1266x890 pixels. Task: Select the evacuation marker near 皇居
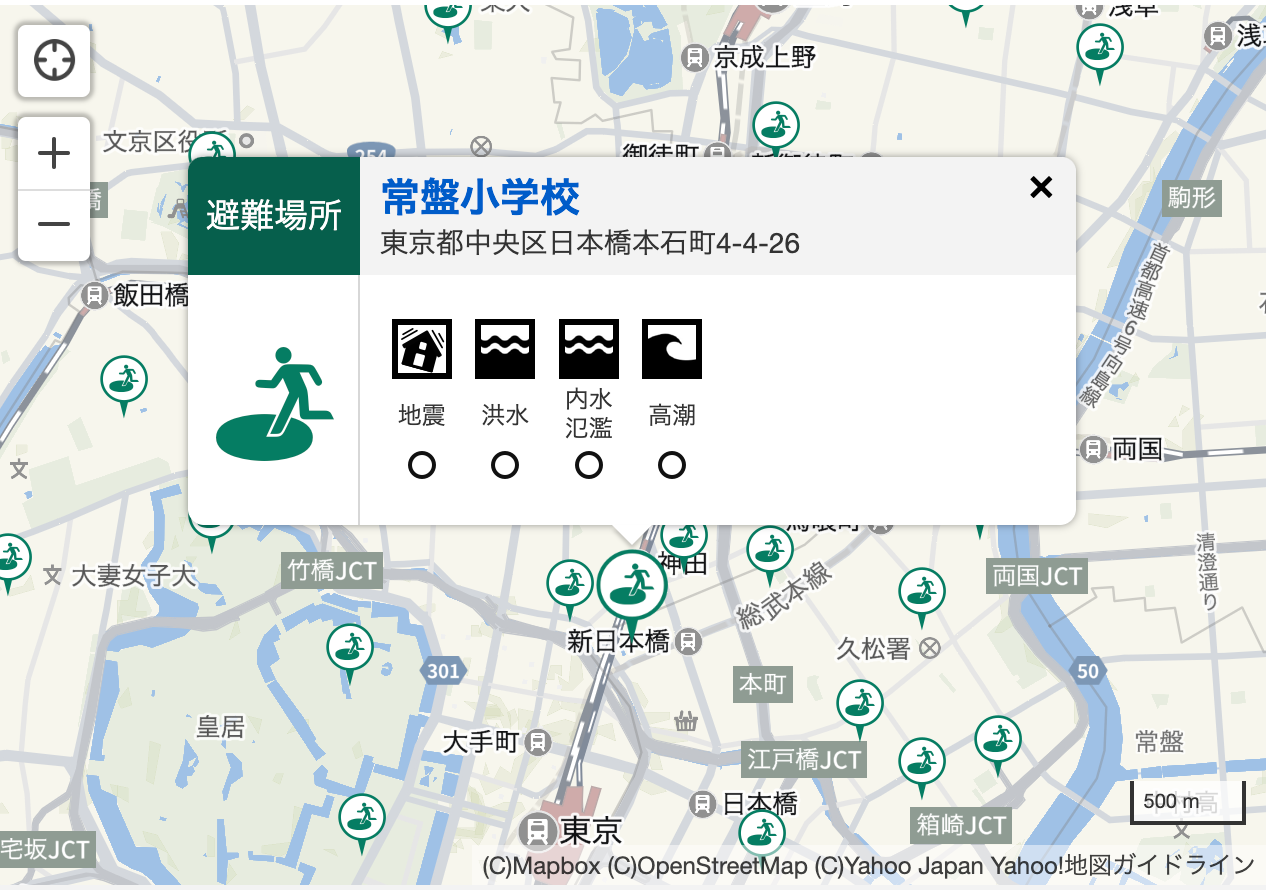pos(350,648)
